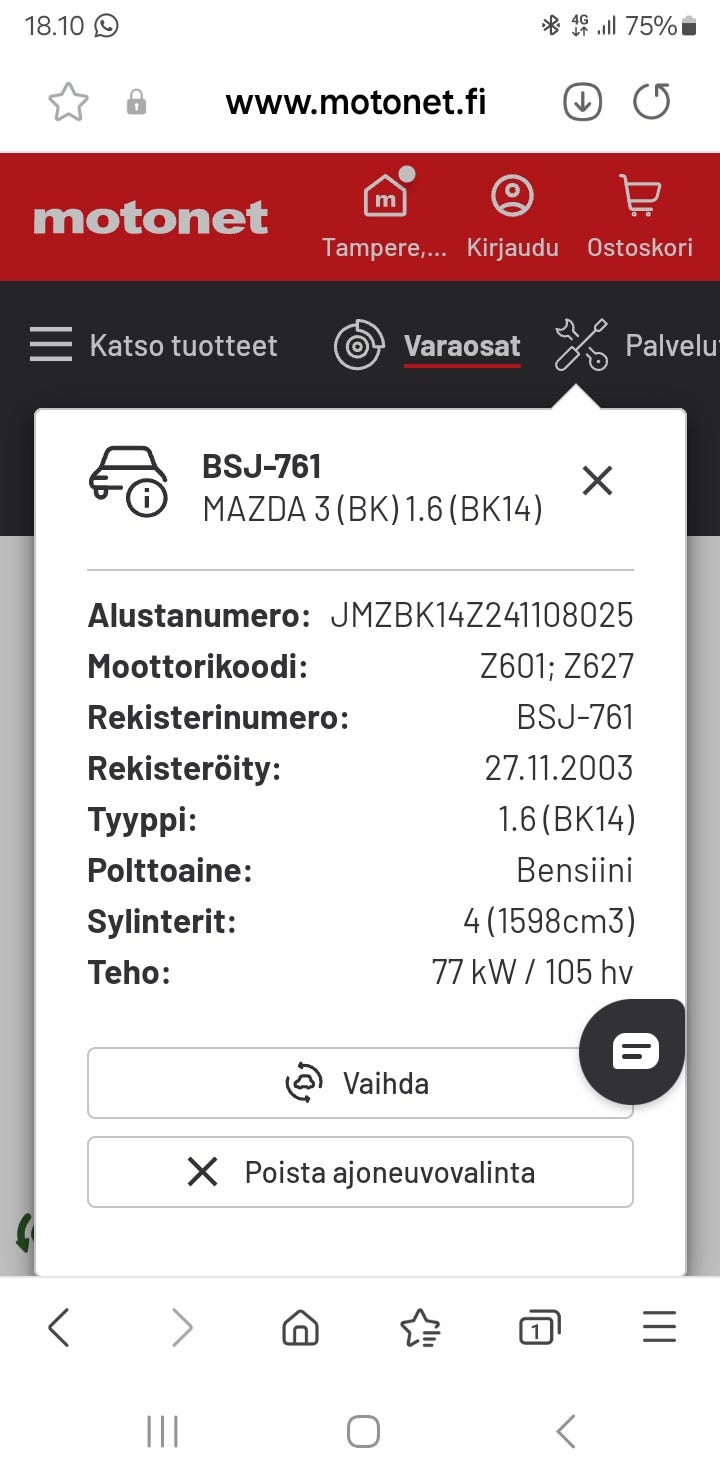The image size is (720, 1480).
Task: Bookmark this page with the star
Action: (x=68, y=102)
